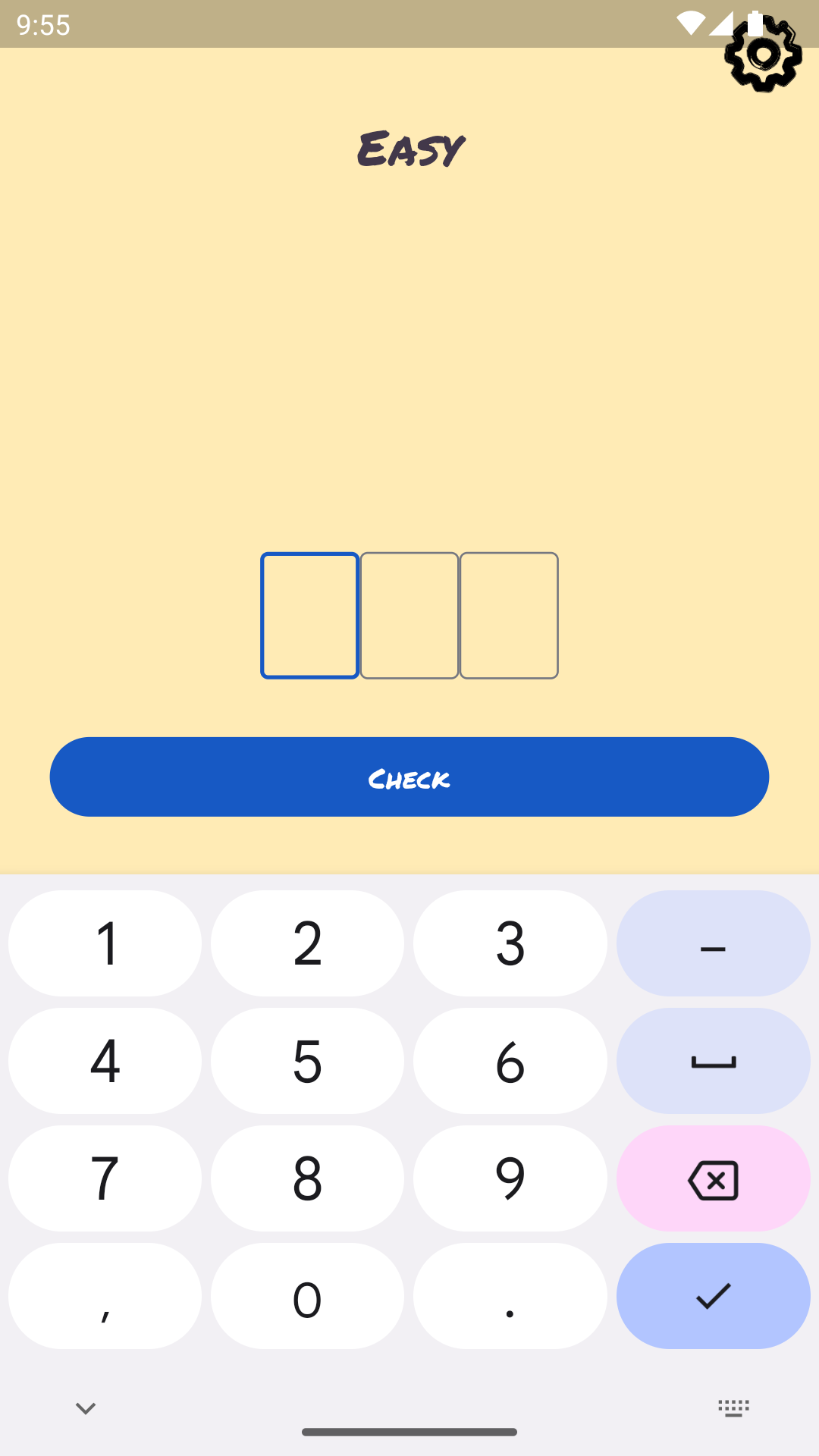
Task: Tap the Check button
Action: tap(409, 777)
